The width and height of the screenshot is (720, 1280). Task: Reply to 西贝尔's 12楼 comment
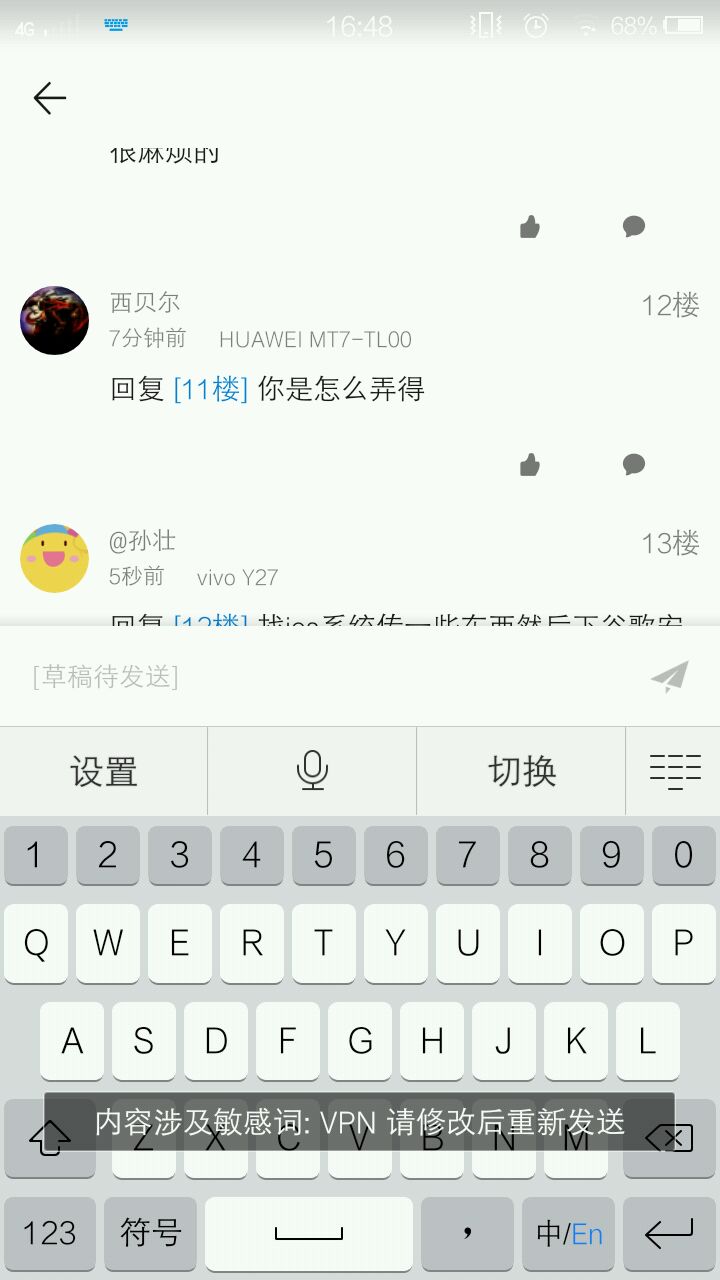tap(634, 465)
